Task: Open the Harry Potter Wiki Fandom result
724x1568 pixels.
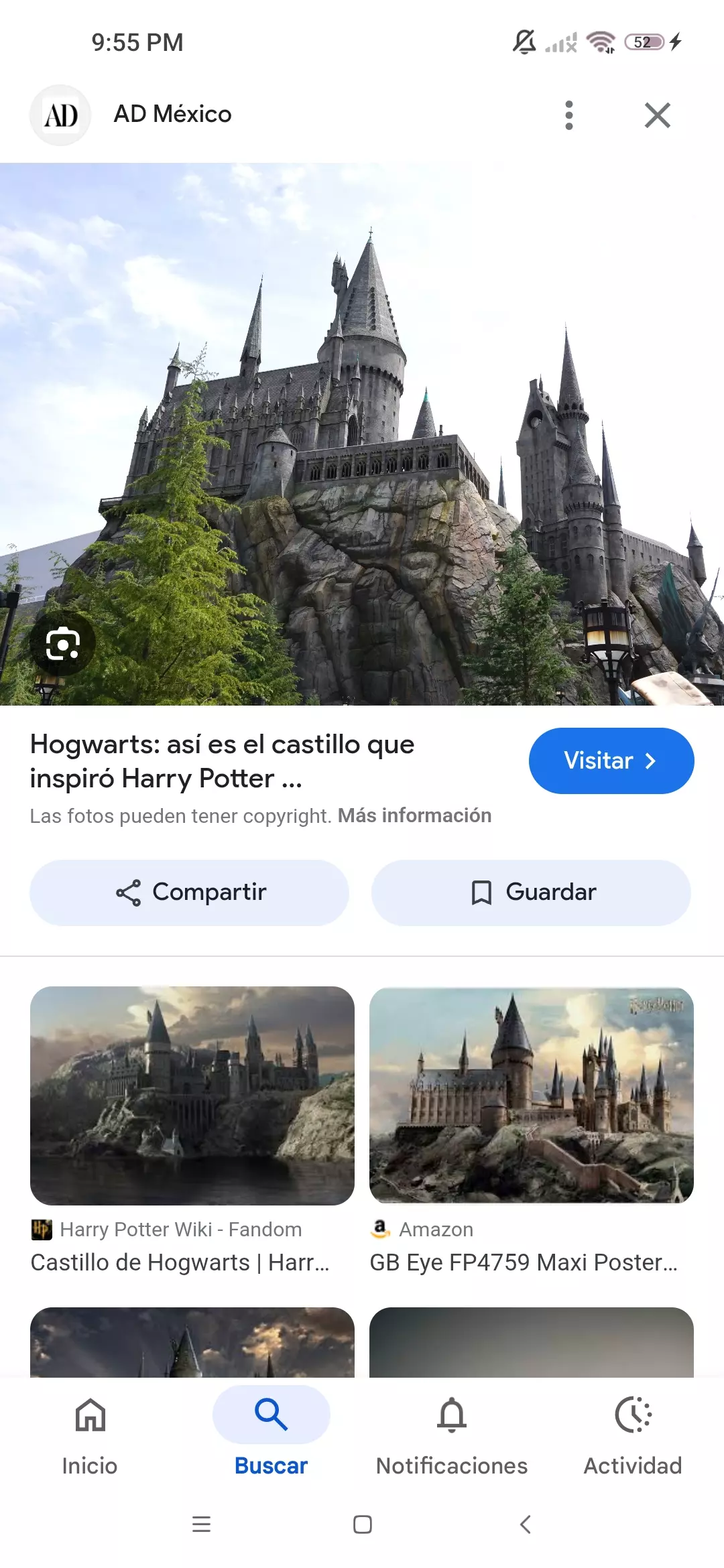Action: pos(181,1262)
